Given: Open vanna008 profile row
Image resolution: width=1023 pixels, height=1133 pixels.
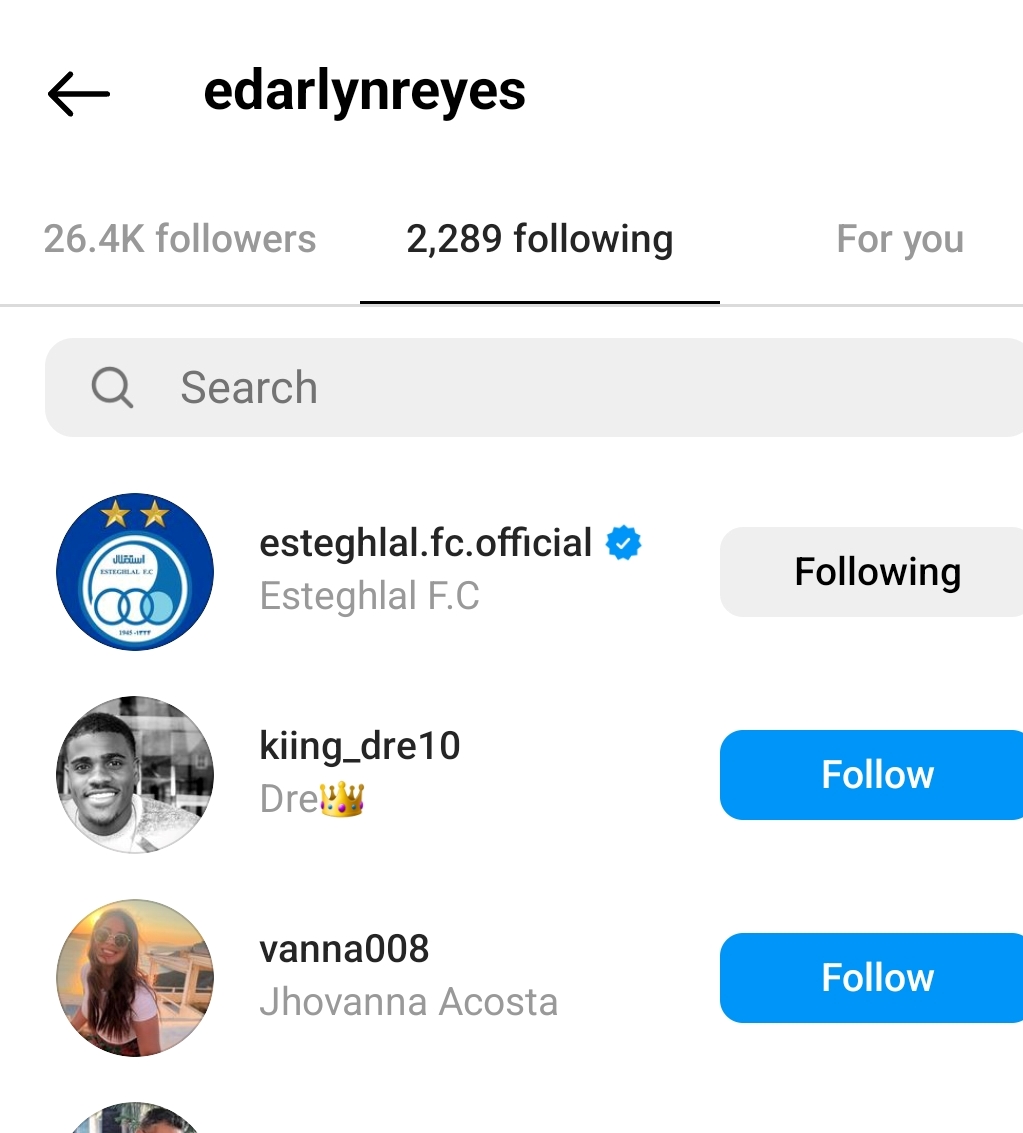Looking at the screenshot, I should [x=400, y=975].
